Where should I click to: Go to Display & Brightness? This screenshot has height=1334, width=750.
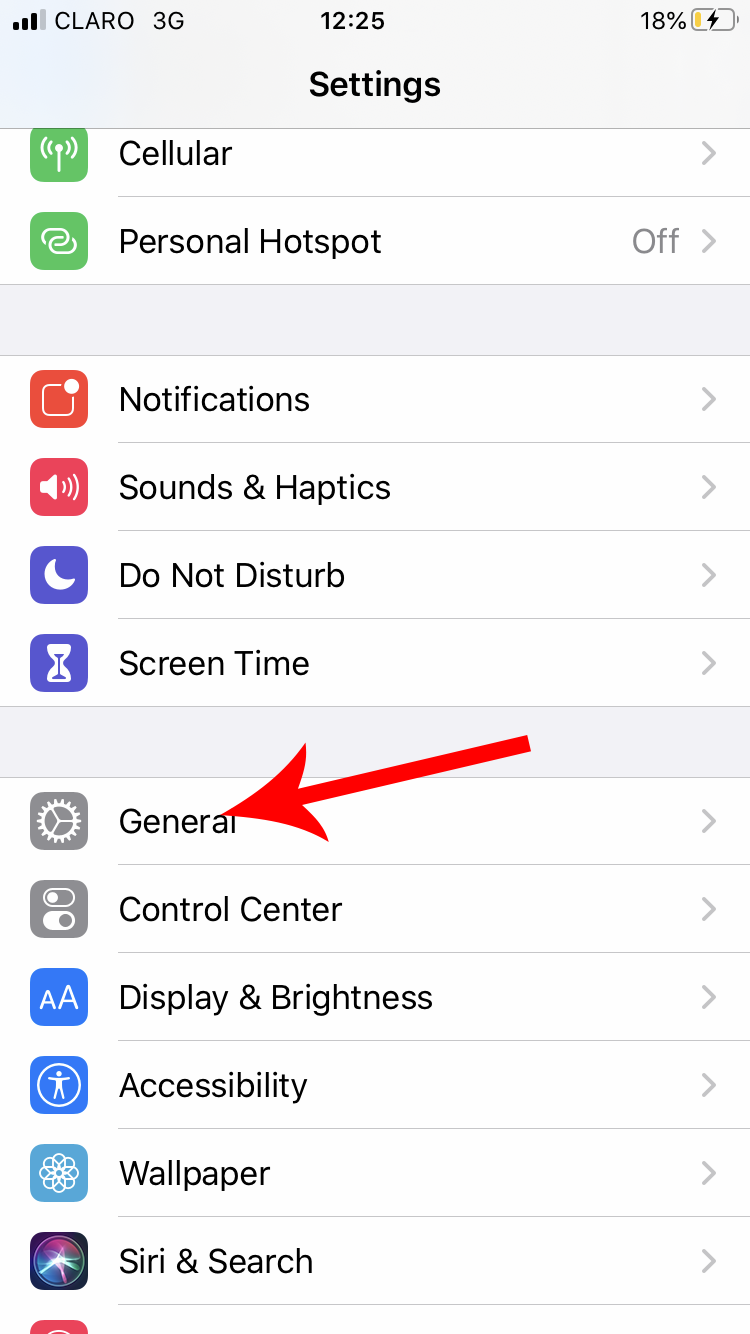pyautogui.click(x=375, y=997)
